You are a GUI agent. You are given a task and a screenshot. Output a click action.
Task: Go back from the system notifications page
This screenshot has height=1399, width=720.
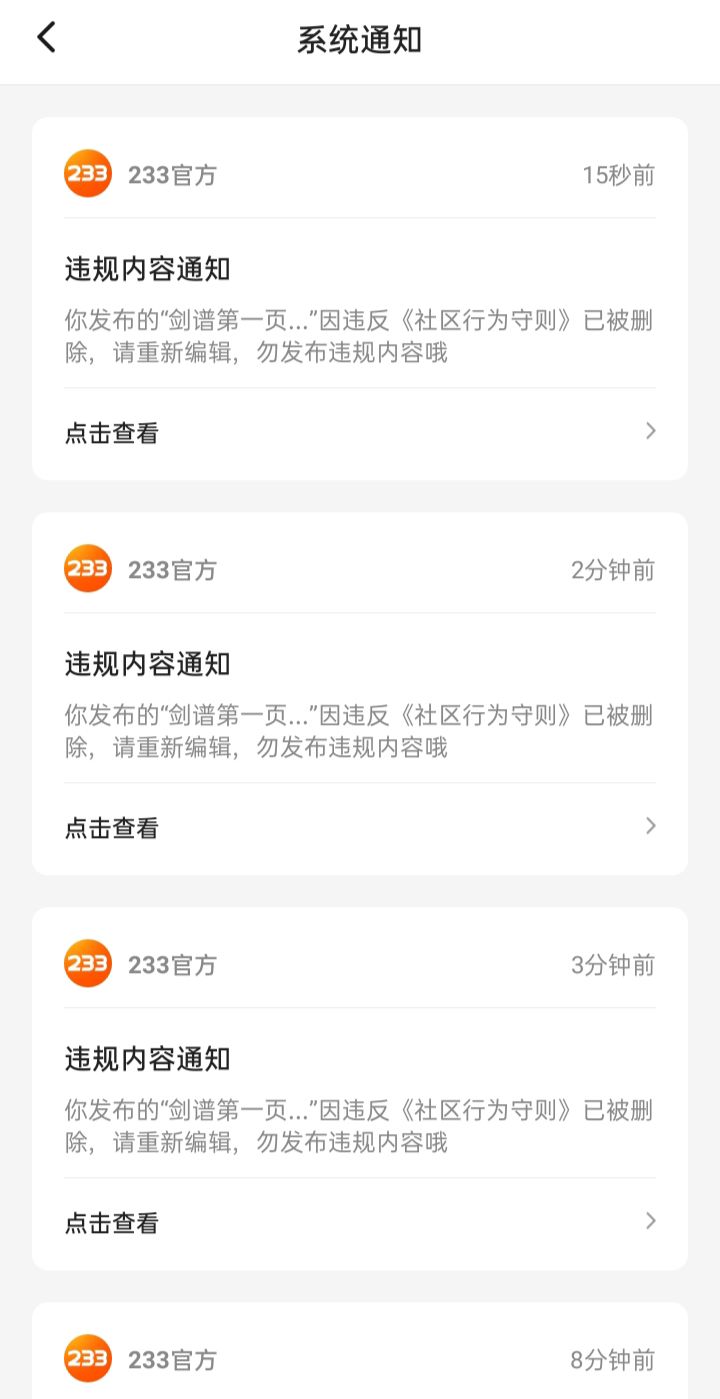pos(46,38)
